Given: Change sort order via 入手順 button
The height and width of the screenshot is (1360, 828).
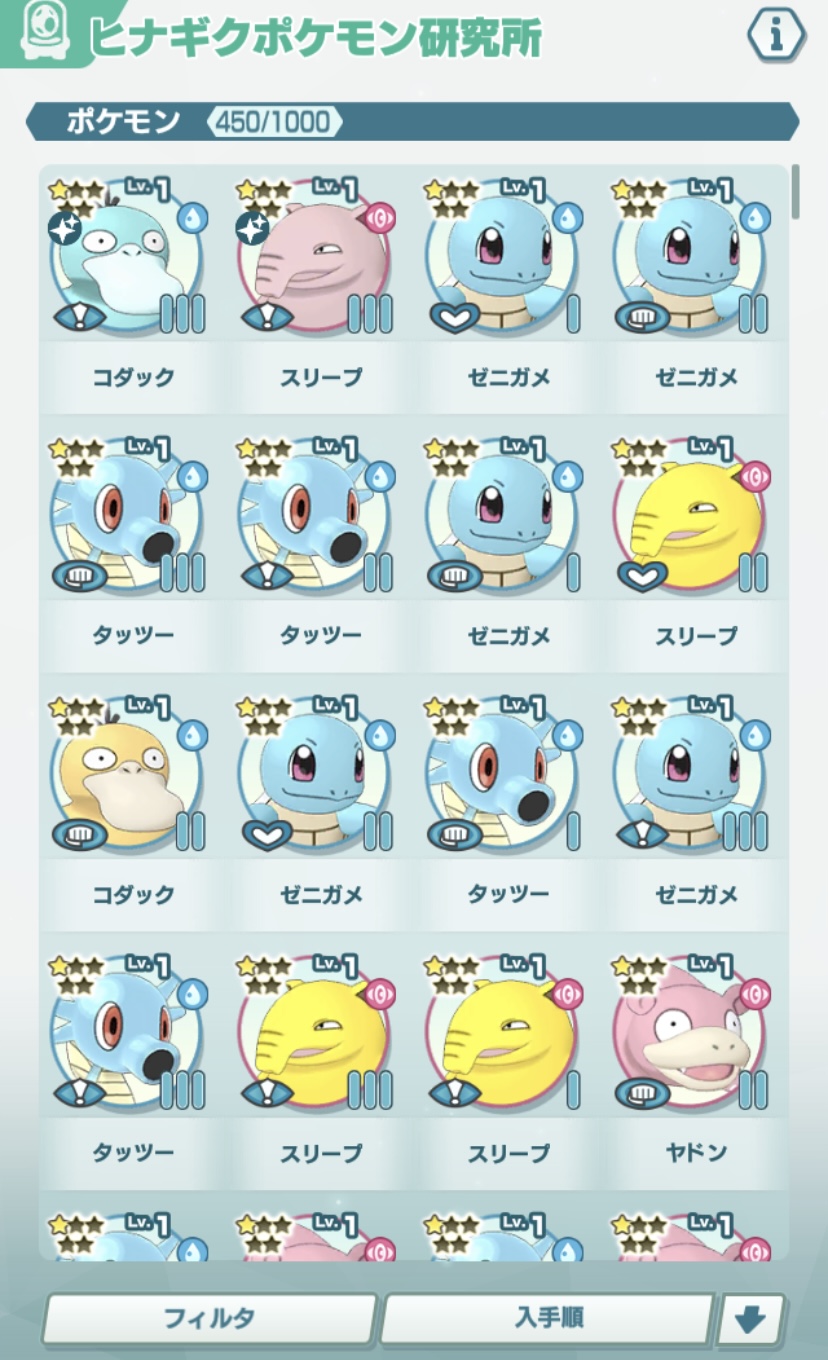Looking at the screenshot, I should (548, 1318).
